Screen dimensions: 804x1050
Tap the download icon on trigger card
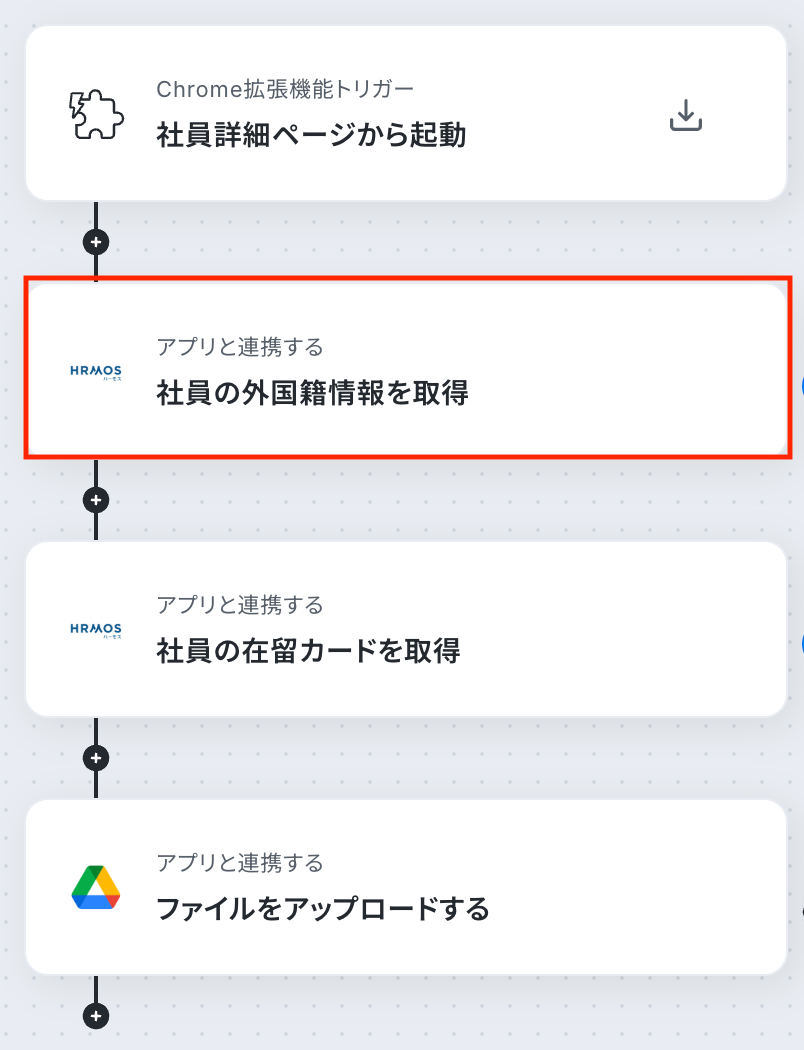coord(685,116)
